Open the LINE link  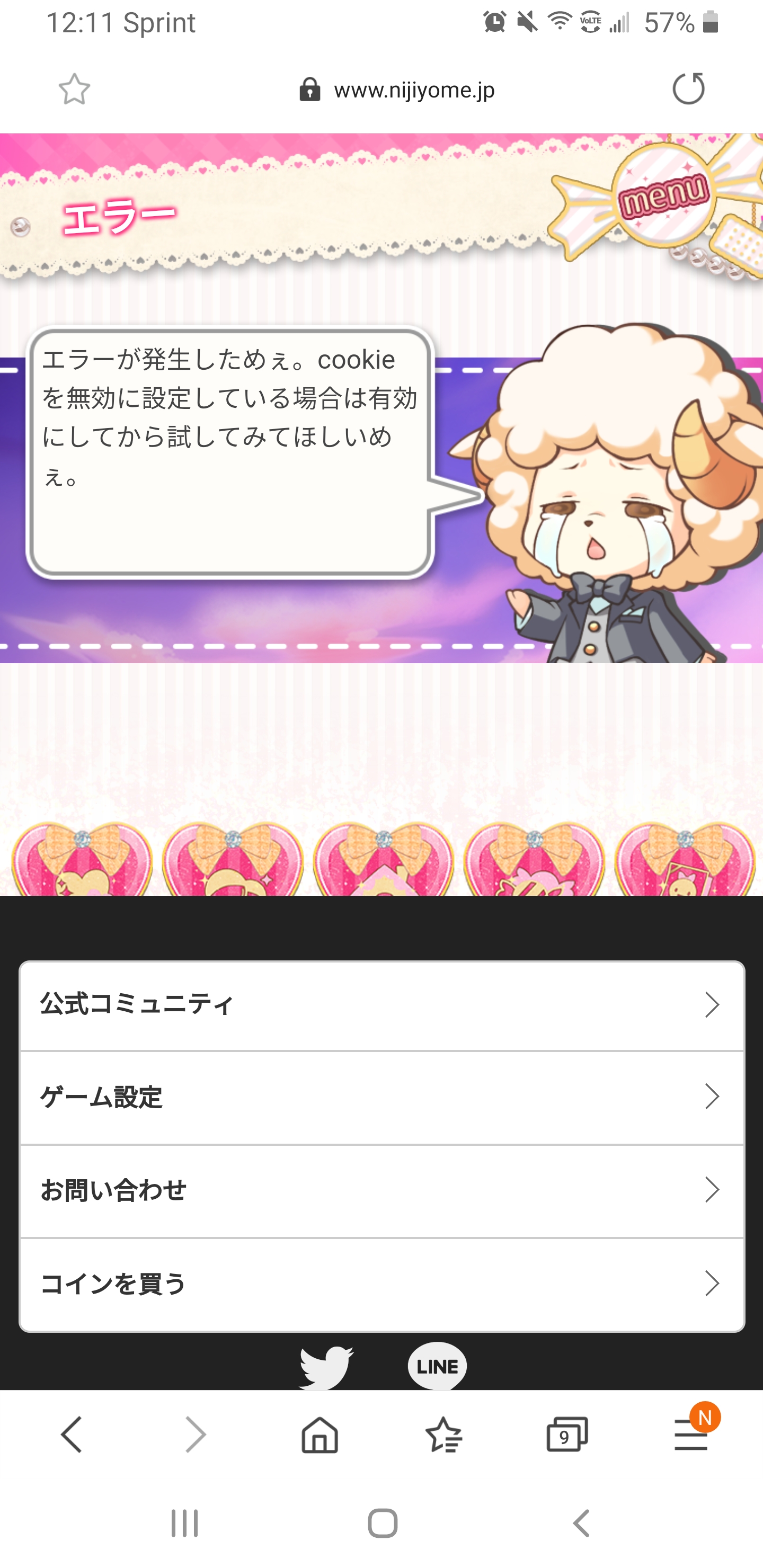pos(437,1367)
